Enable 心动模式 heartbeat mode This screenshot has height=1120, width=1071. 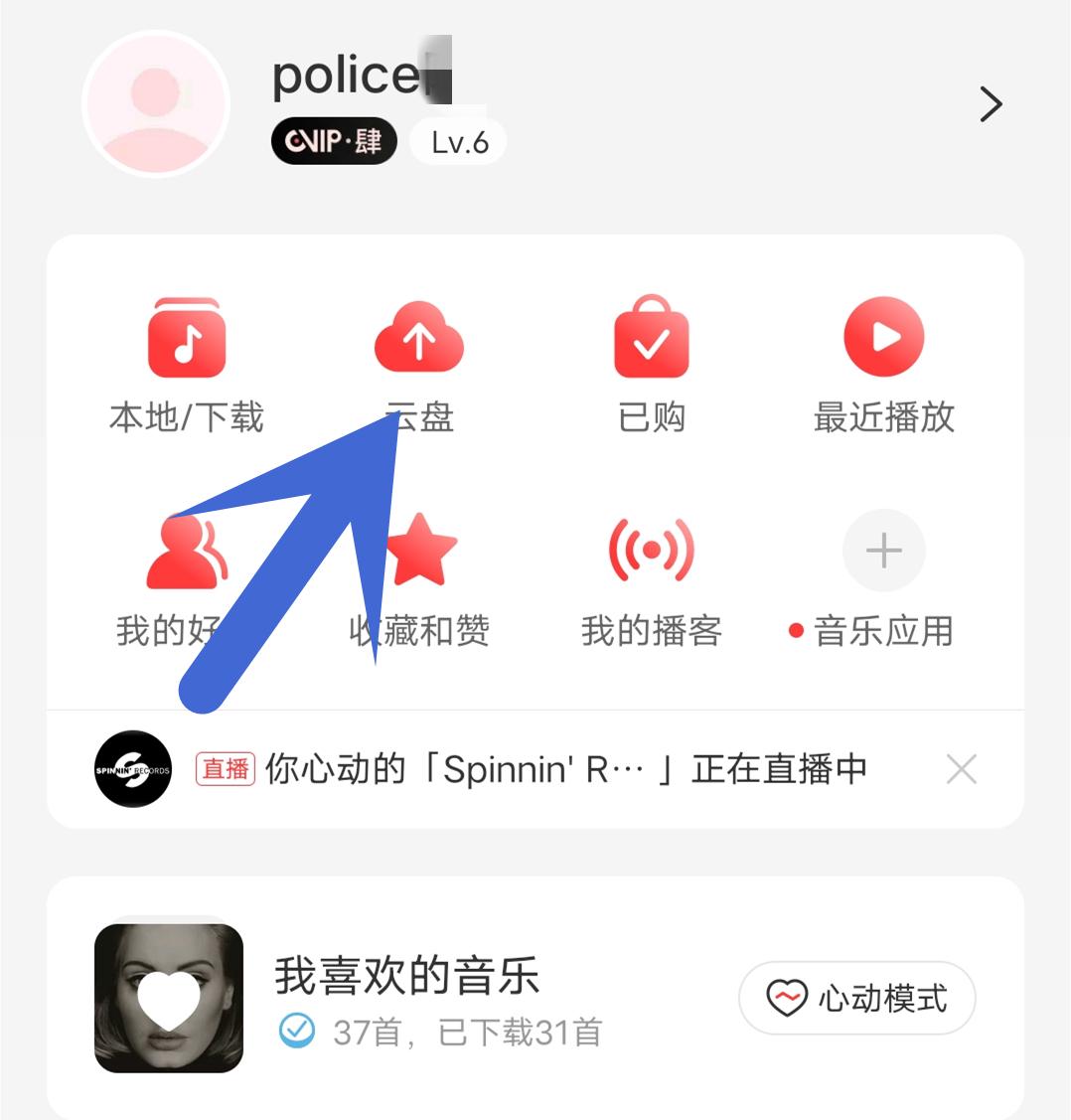click(856, 999)
